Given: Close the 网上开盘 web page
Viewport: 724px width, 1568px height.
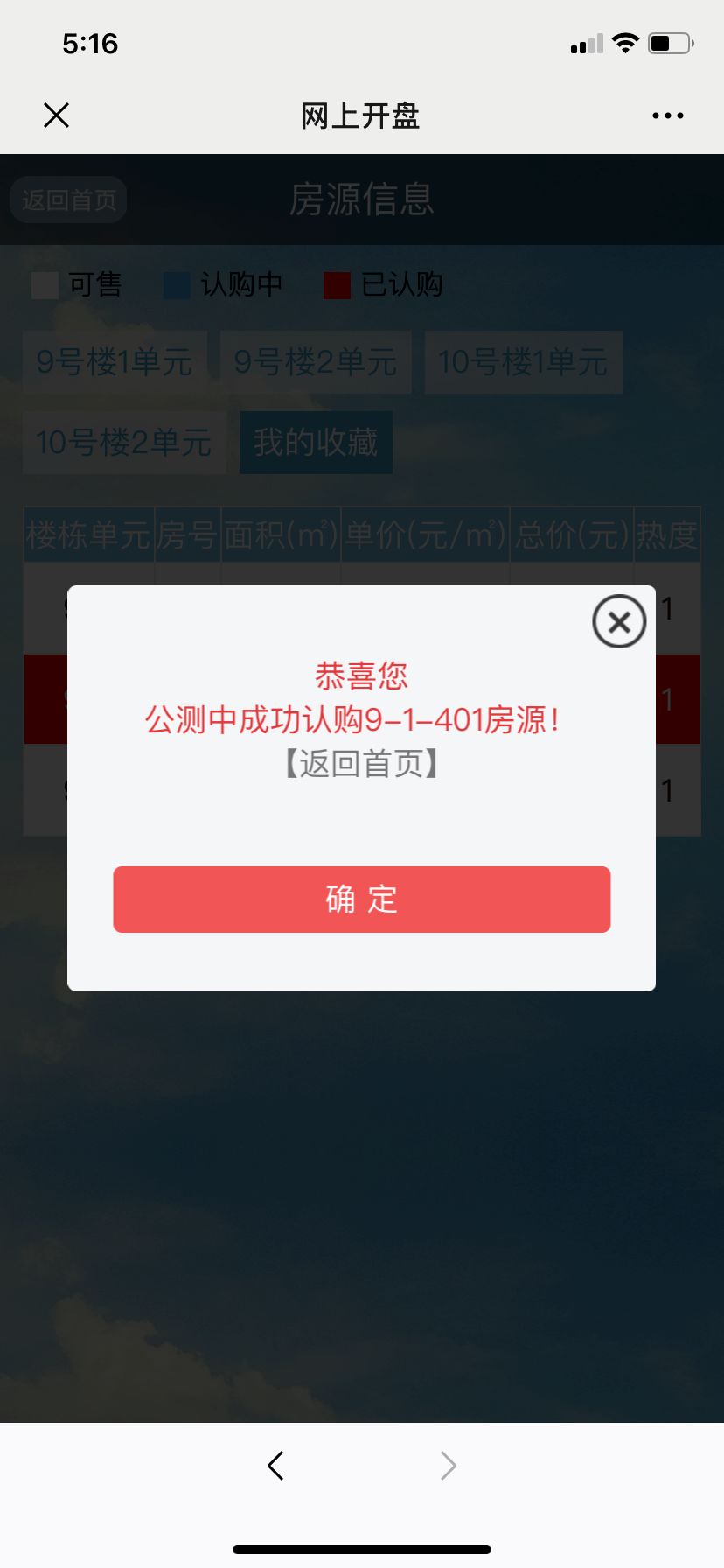Looking at the screenshot, I should (57, 115).
